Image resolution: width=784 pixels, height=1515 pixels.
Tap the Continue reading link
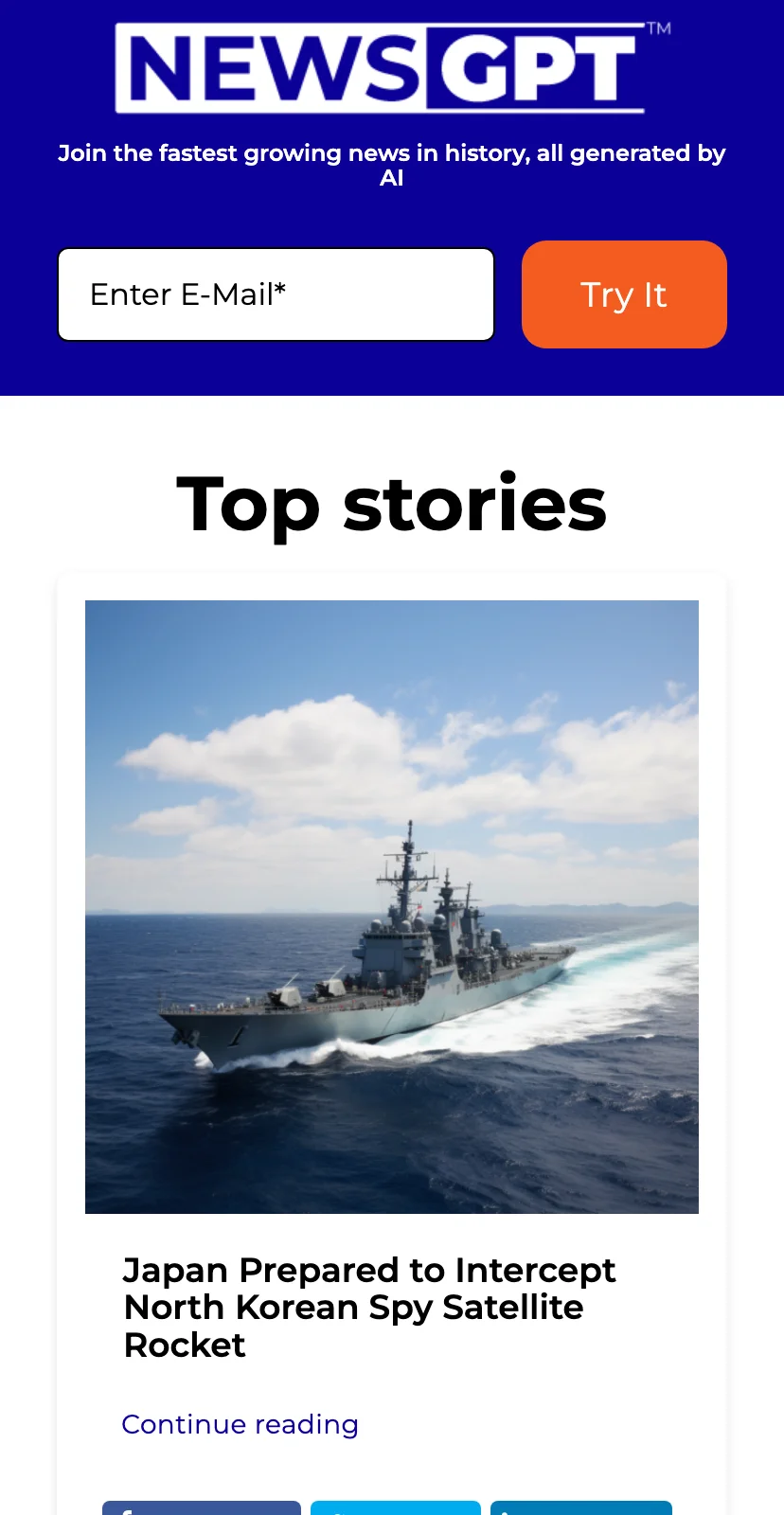point(240,1424)
